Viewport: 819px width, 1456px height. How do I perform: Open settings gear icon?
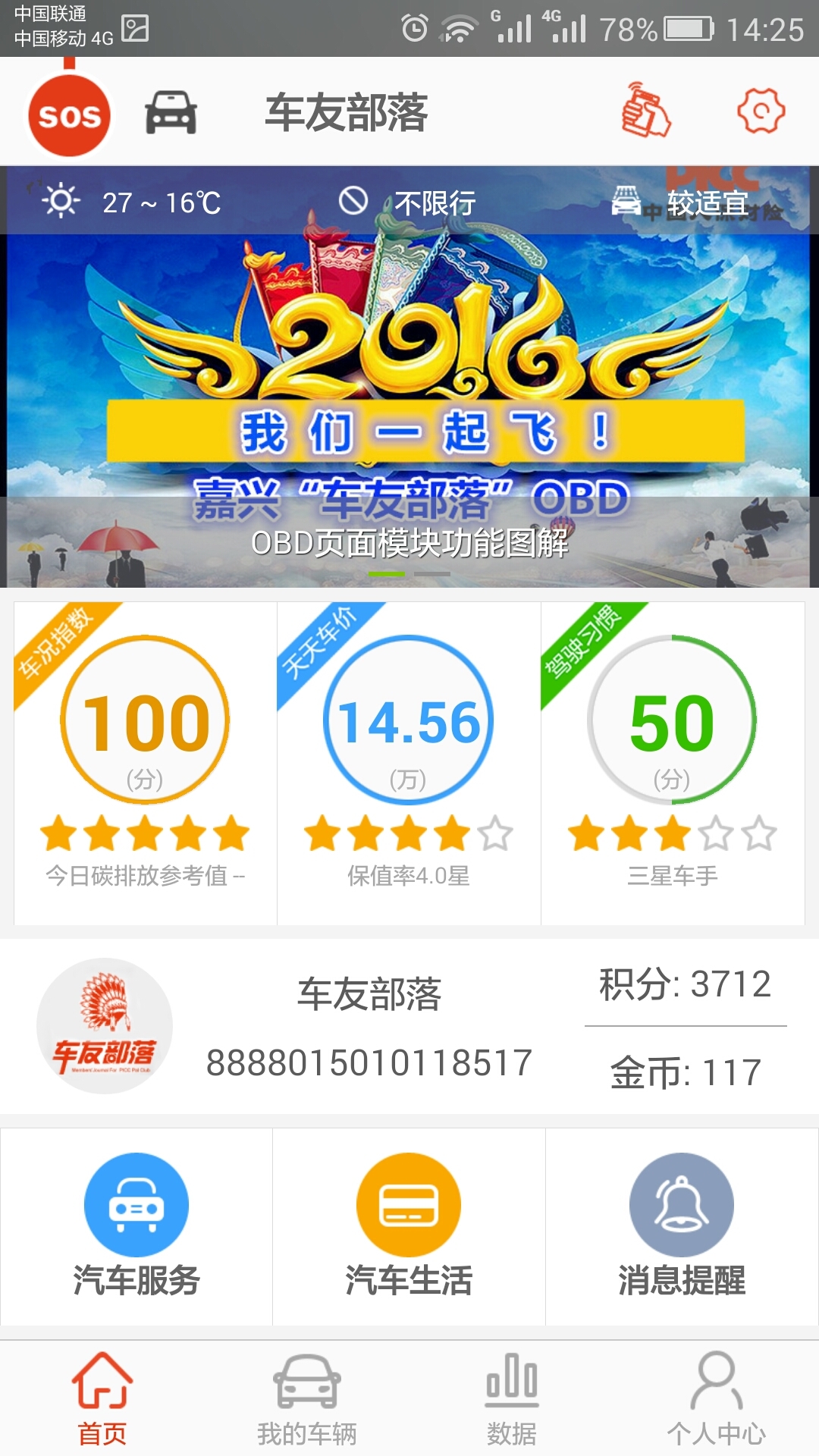point(761,111)
